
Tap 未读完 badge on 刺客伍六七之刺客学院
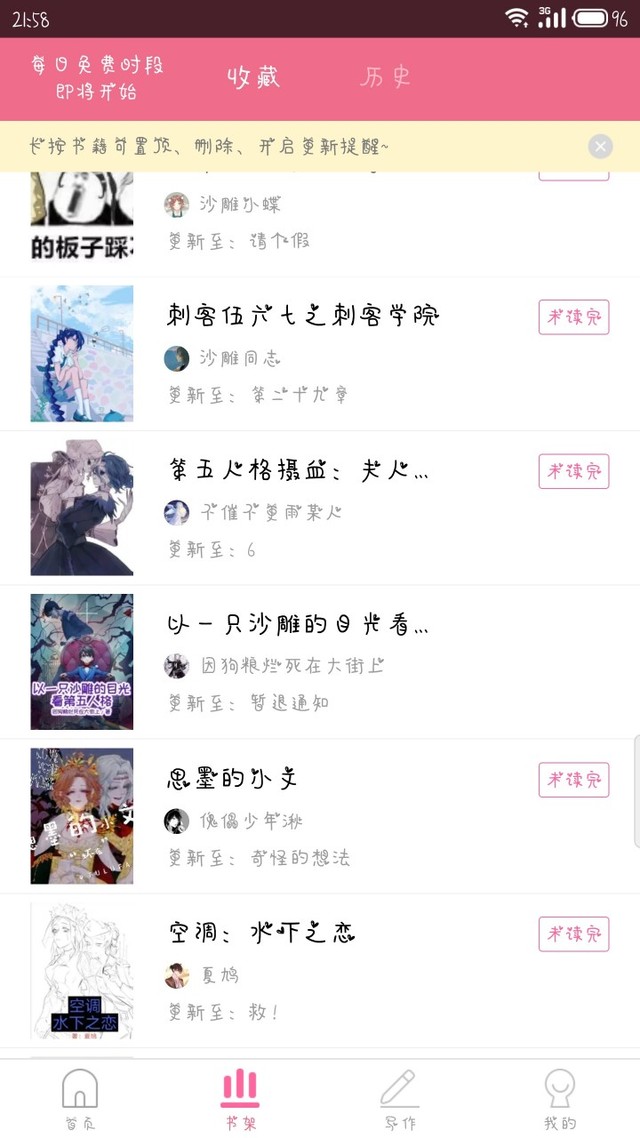574,317
